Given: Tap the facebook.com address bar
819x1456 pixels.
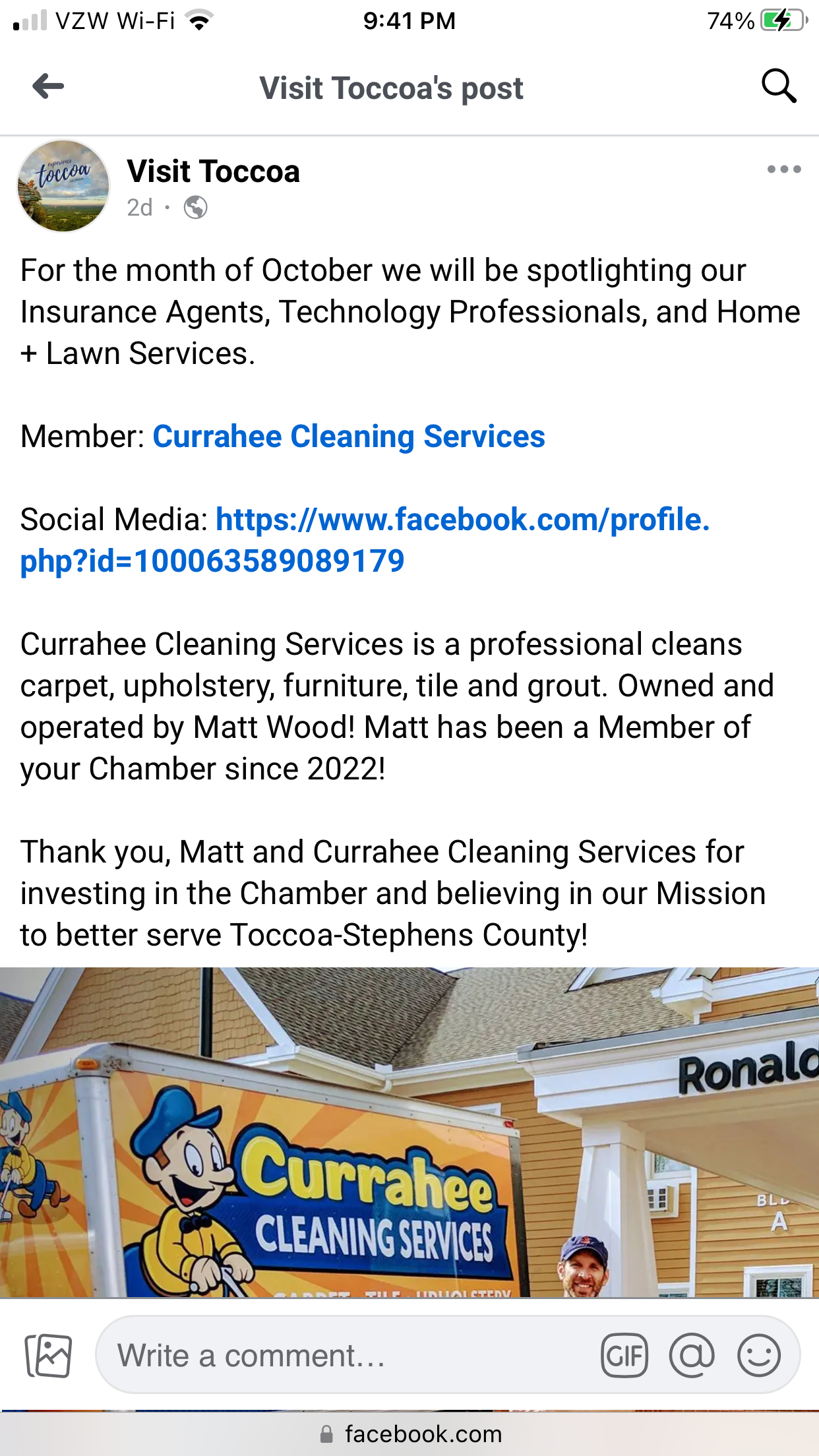Looking at the screenshot, I should [409, 1434].
